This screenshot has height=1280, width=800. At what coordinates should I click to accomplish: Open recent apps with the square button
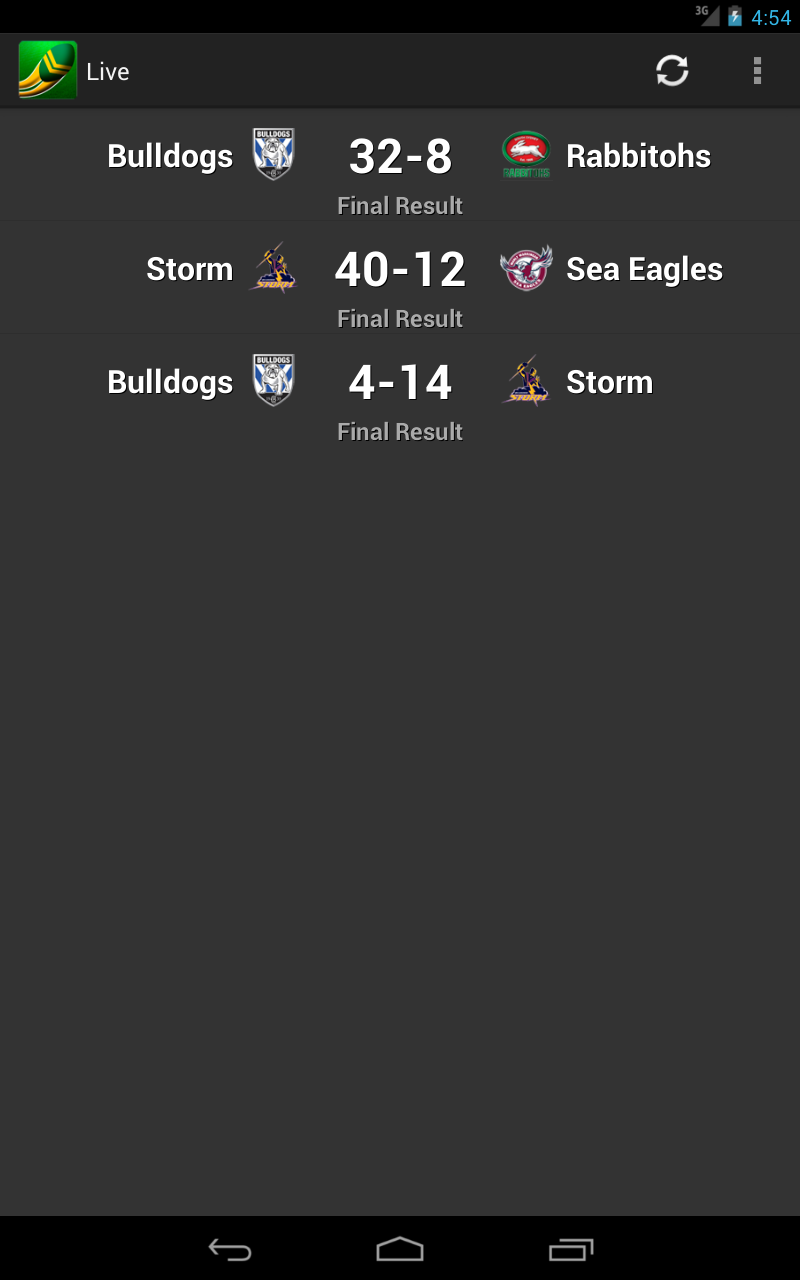point(571,1248)
